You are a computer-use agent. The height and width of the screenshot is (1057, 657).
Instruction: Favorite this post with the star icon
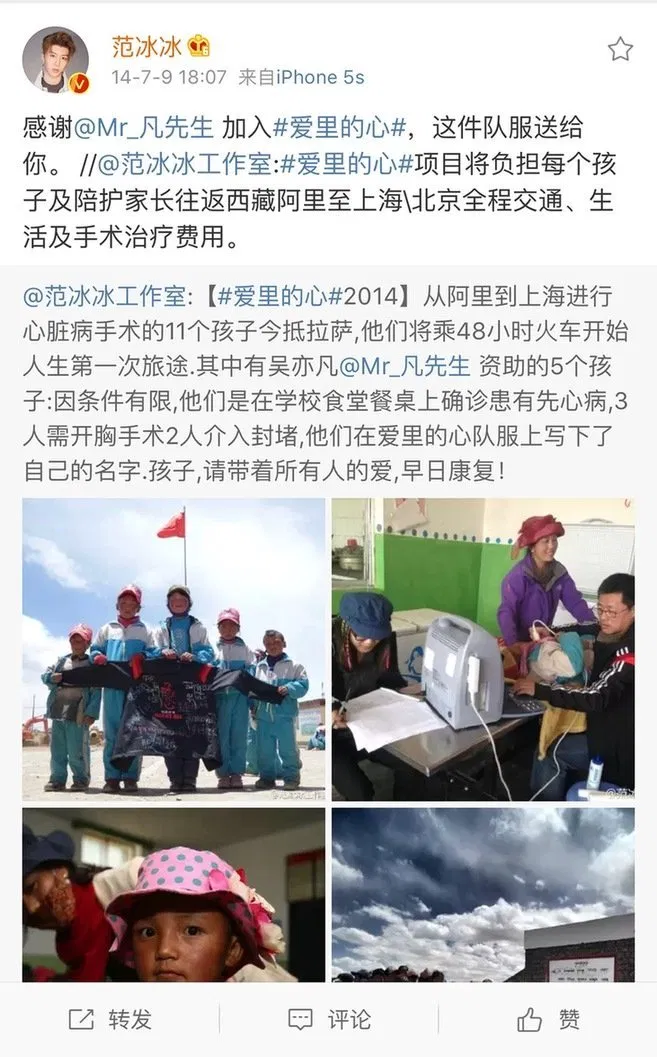(620, 49)
